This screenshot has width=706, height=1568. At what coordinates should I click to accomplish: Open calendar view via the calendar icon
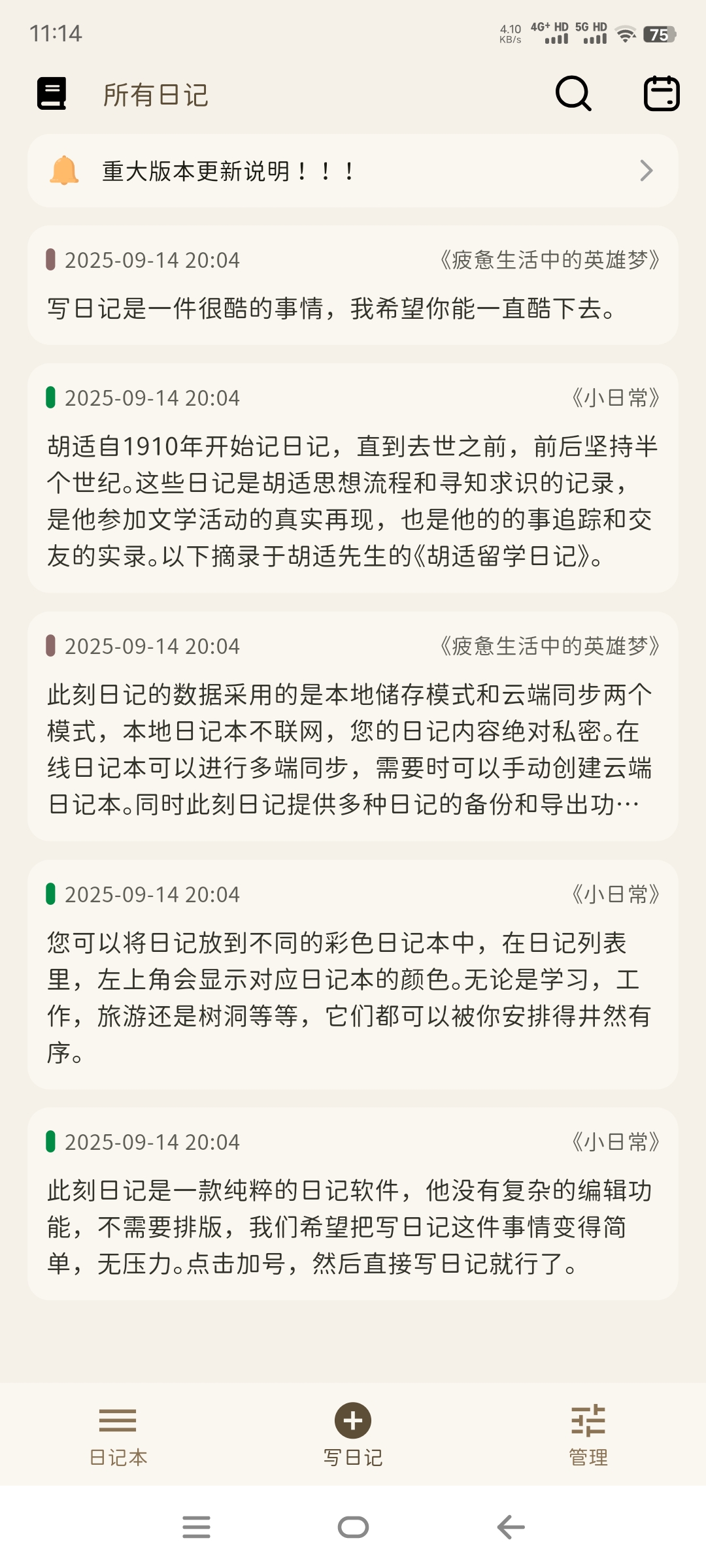tap(661, 93)
